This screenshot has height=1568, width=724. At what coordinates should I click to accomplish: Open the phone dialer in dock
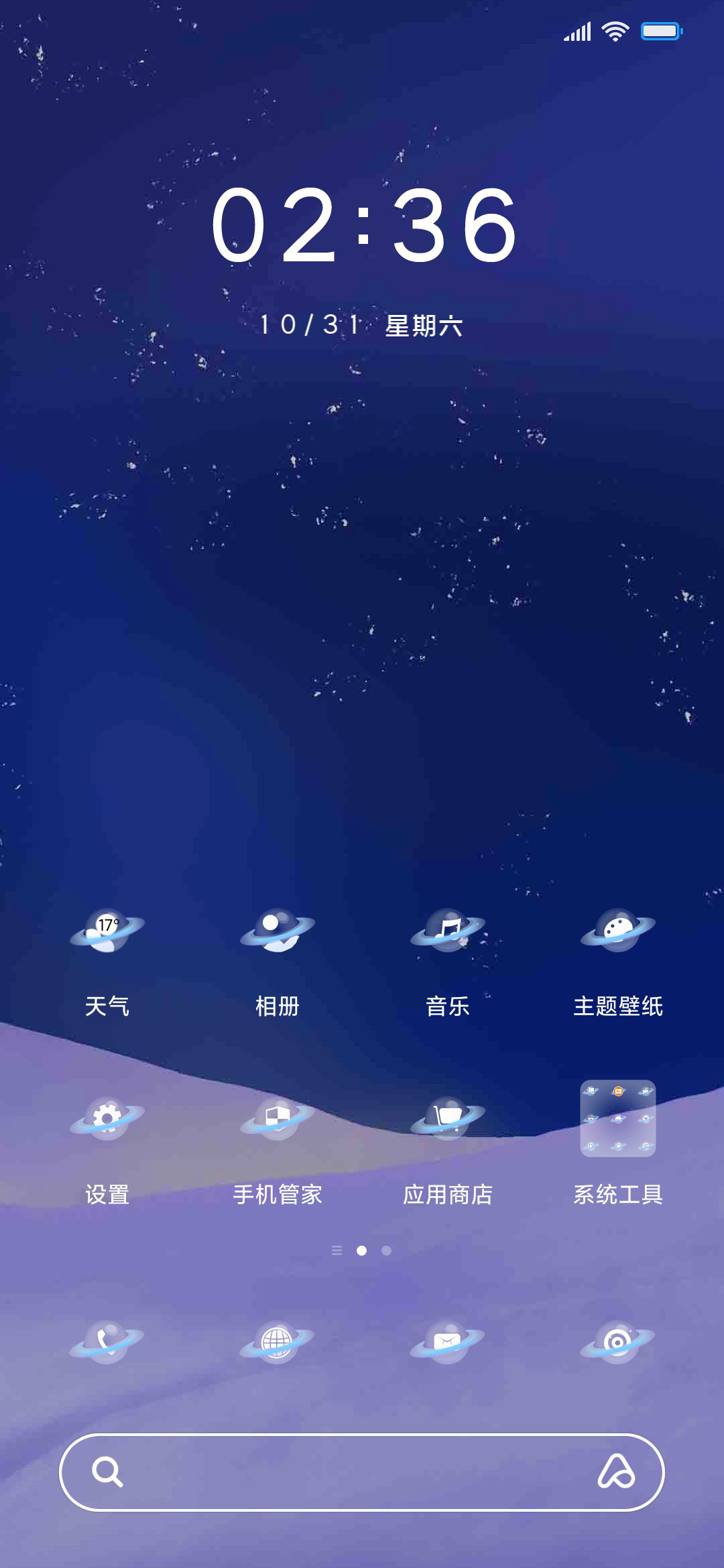(107, 1342)
